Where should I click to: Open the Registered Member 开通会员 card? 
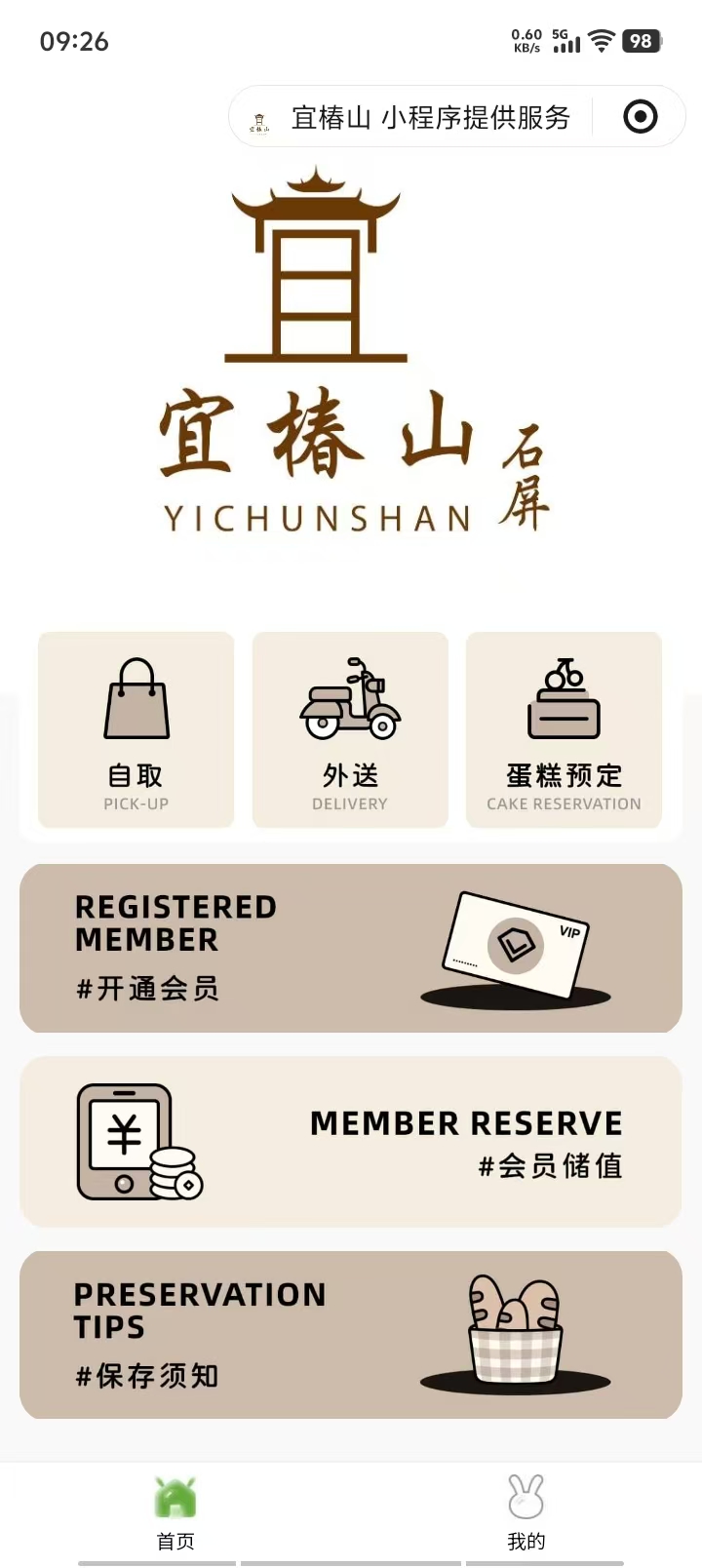[350, 948]
